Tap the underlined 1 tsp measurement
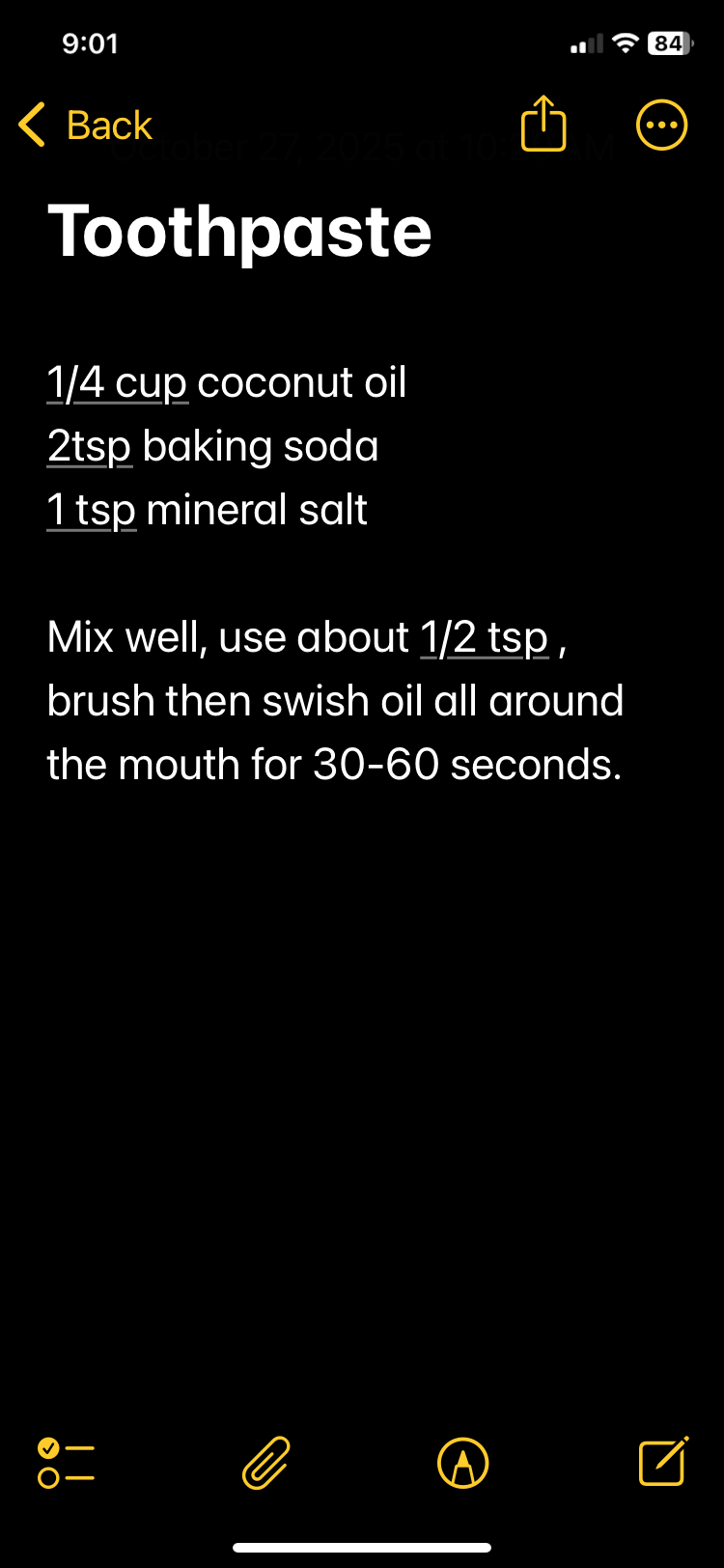Viewport: 724px width, 1568px height. point(92,510)
